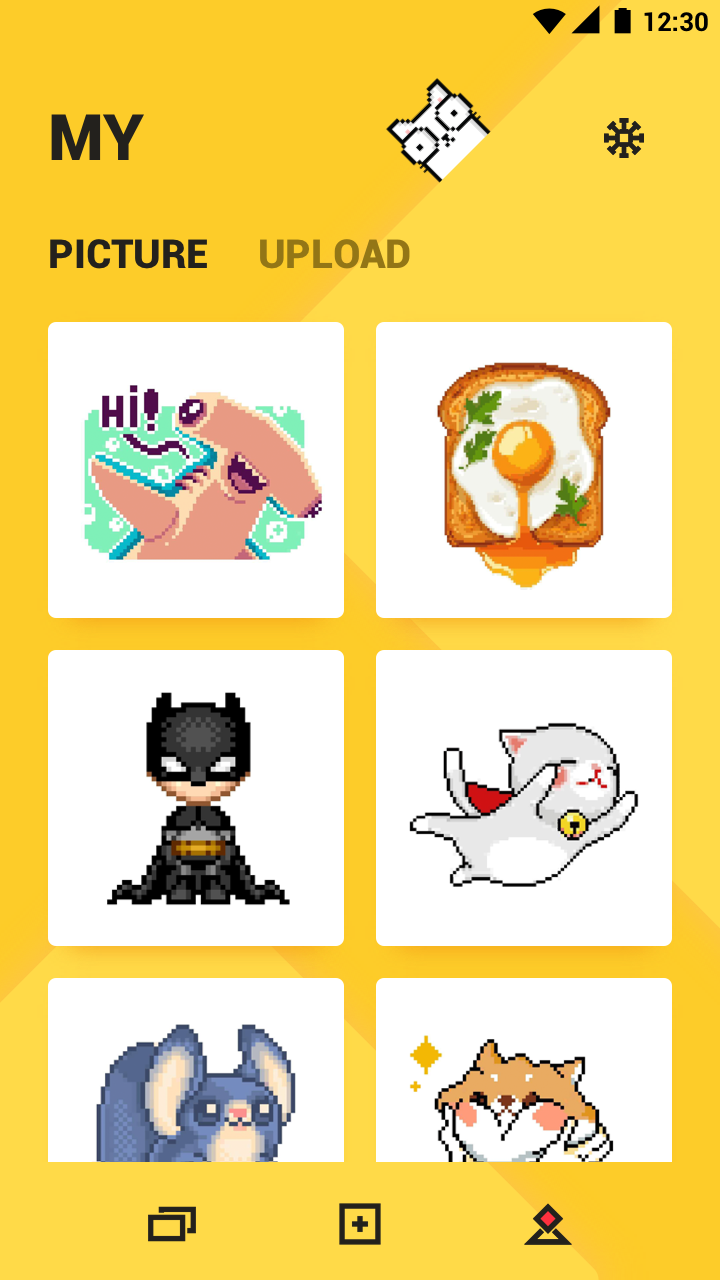Switch to the UPLOAD tab
The height and width of the screenshot is (1280, 720).
point(334,255)
